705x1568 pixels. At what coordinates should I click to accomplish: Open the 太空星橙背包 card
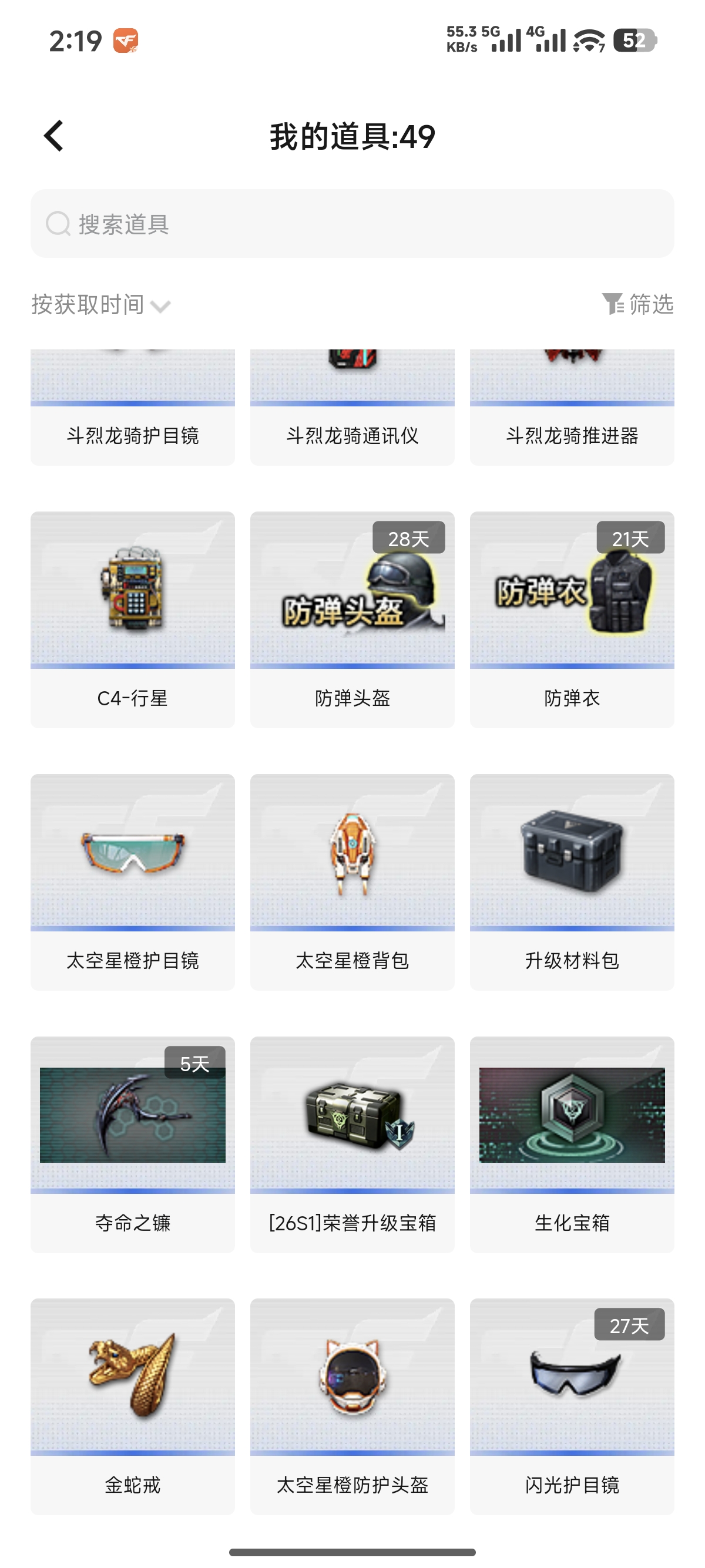[x=352, y=881]
